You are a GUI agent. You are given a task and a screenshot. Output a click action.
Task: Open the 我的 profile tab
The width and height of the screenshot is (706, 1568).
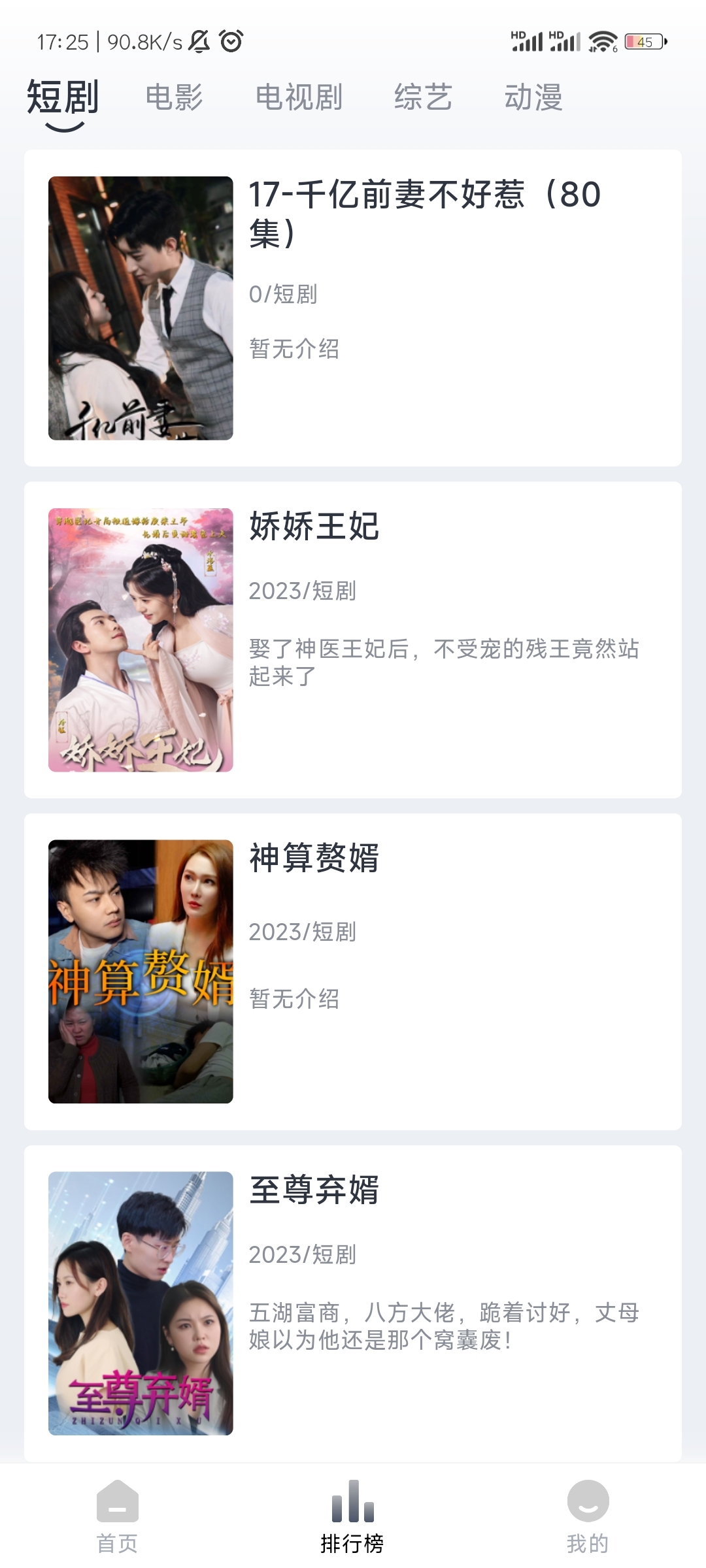[588, 1516]
